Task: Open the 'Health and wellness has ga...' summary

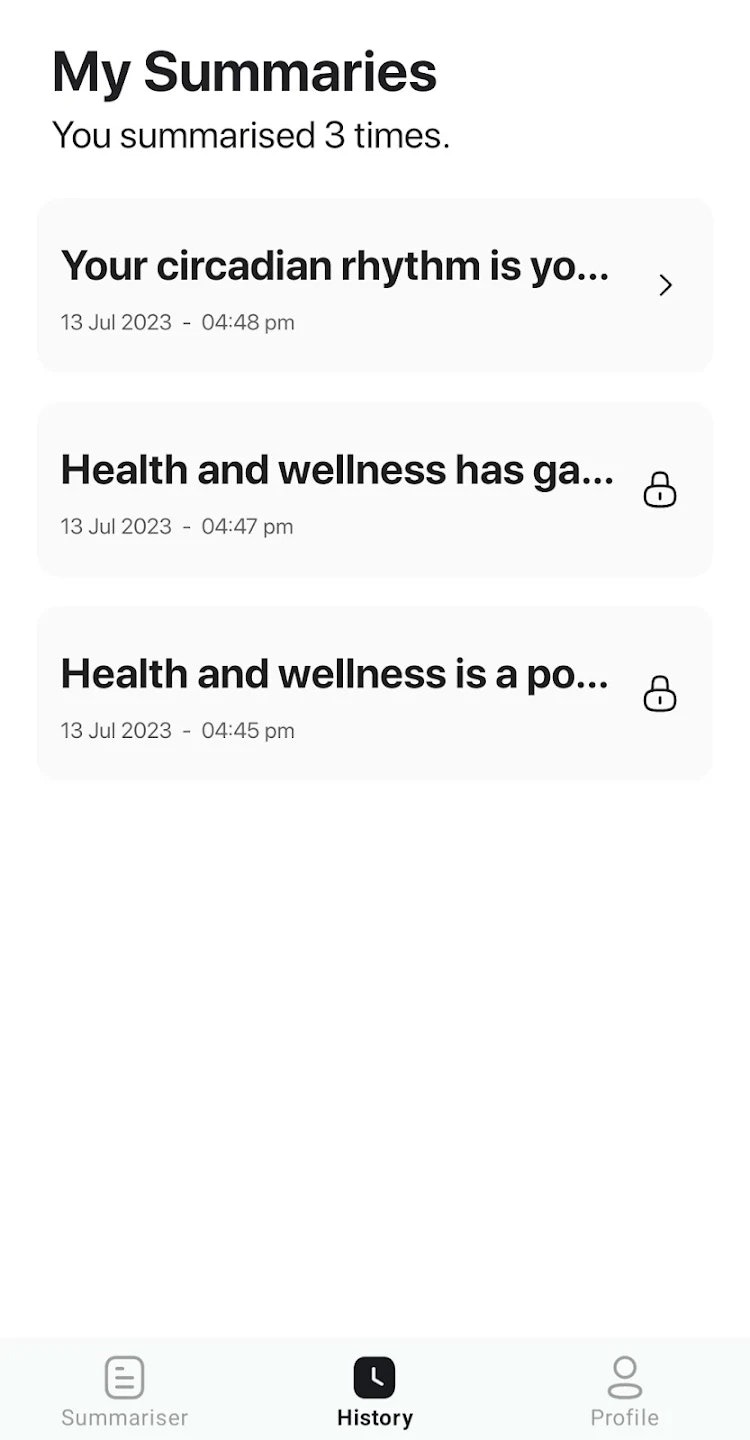Action: tap(374, 490)
